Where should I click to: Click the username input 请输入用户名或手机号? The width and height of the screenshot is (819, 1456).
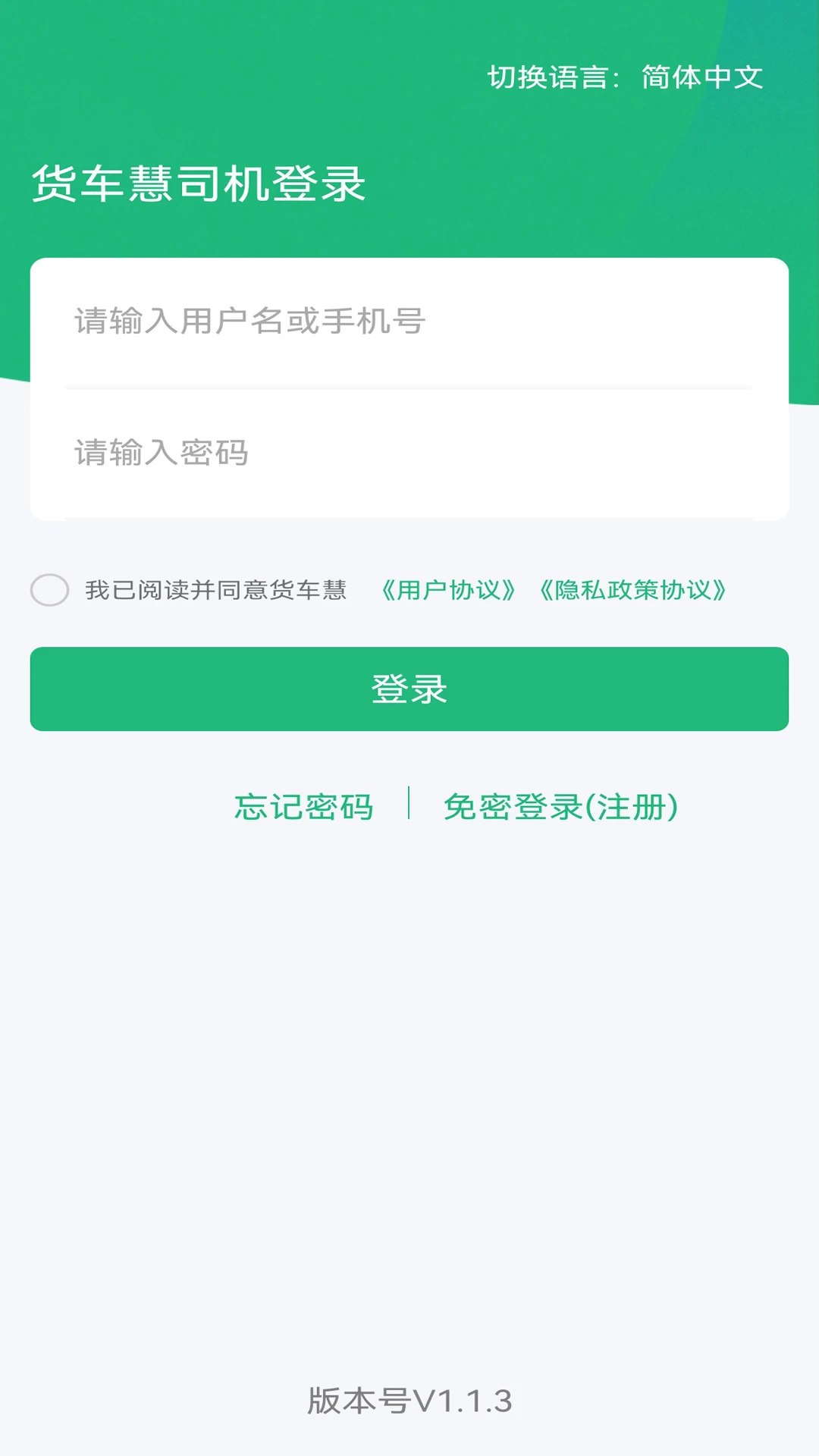pos(409,322)
